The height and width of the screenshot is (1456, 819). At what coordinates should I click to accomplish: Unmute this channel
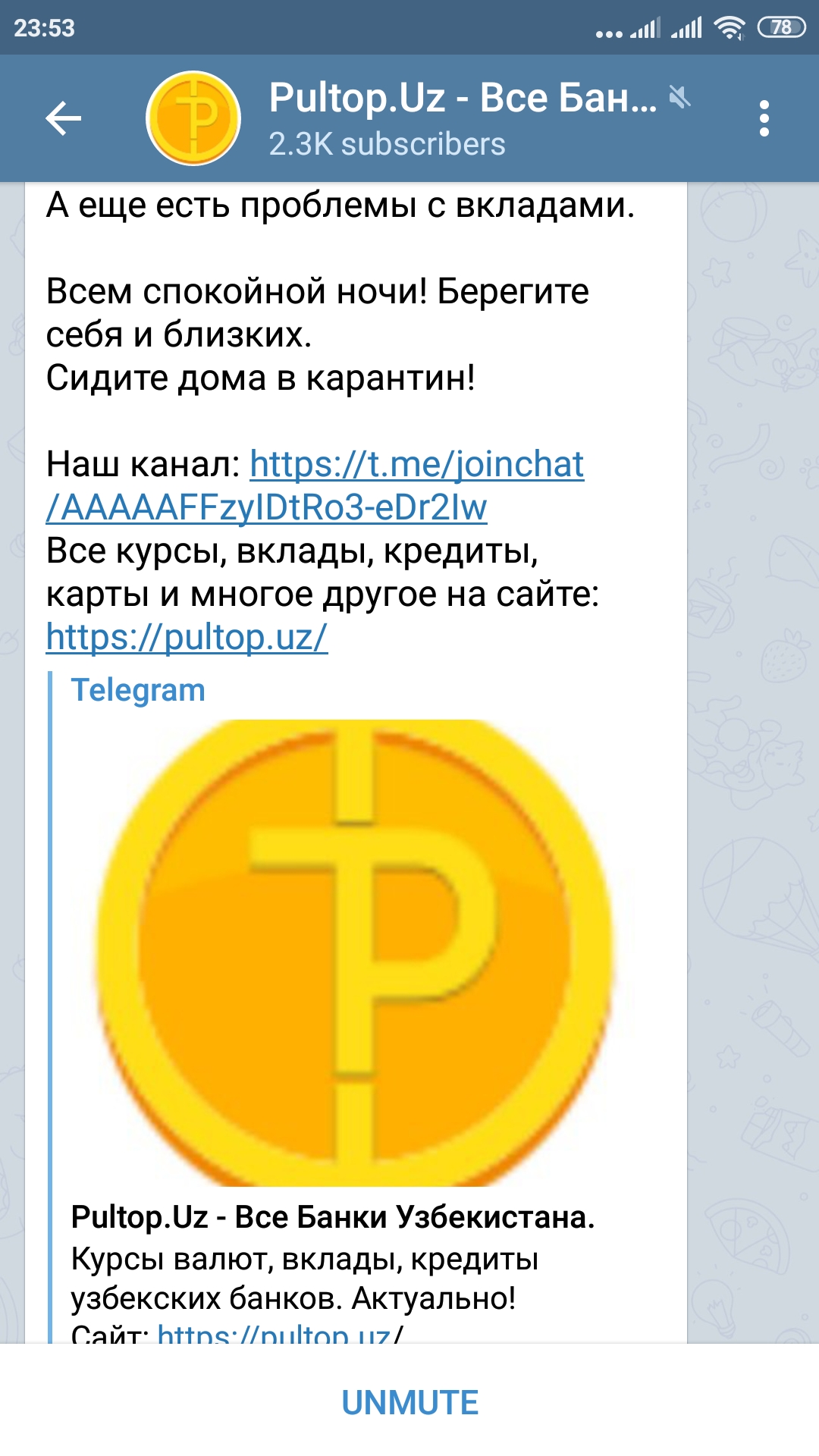(x=409, y=1402)
